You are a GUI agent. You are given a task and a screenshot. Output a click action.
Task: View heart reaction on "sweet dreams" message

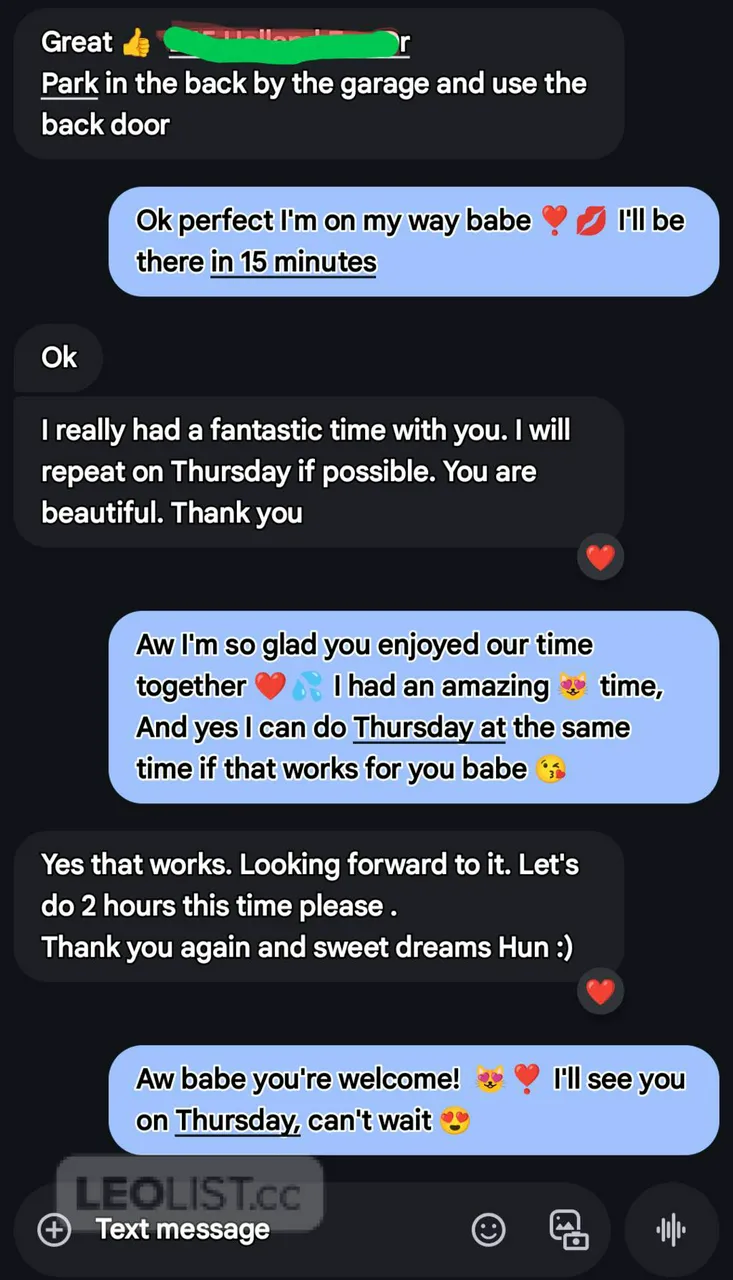(600, 991)
